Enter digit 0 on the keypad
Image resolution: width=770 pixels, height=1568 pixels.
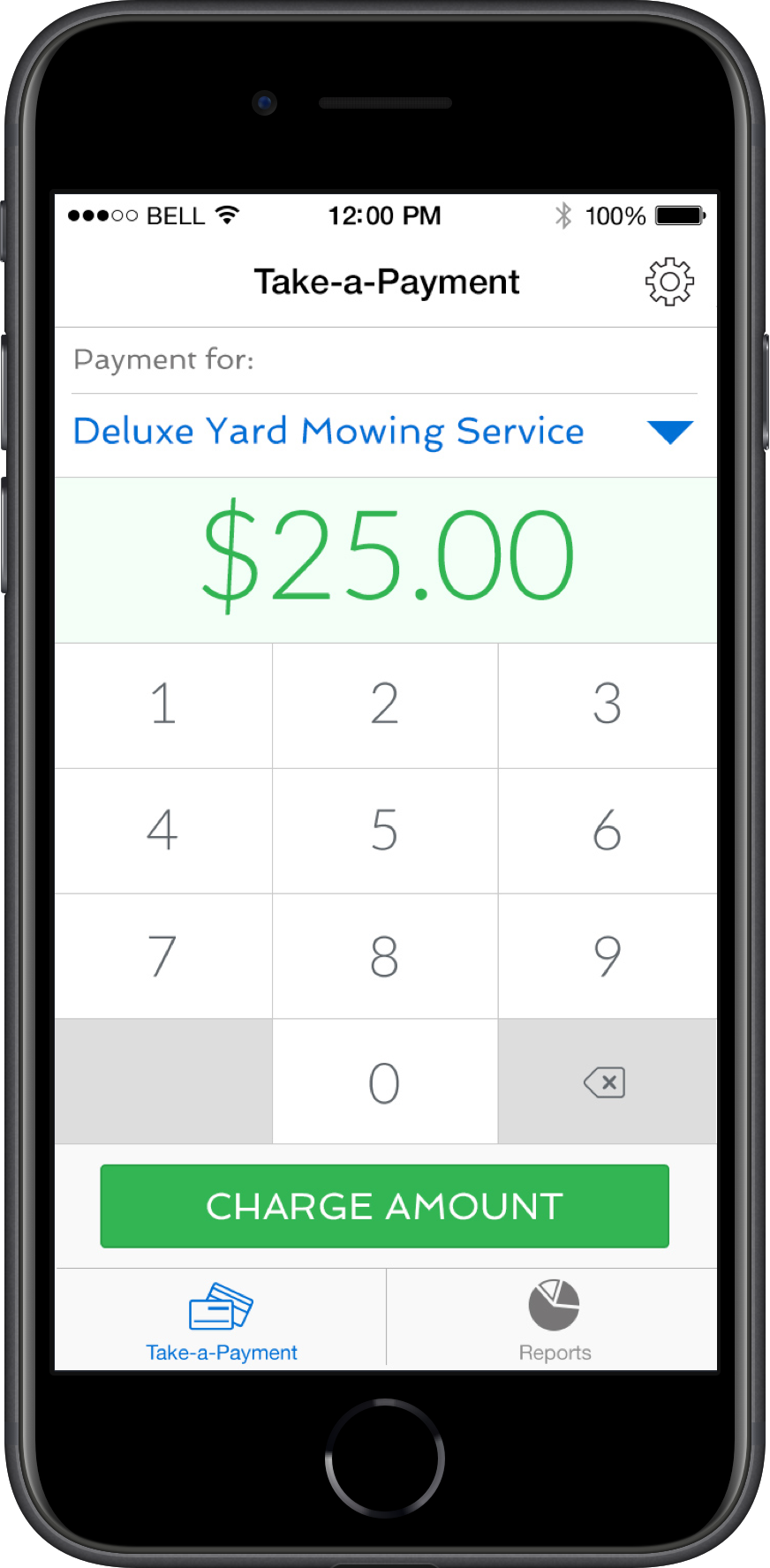[x=385, y=1082]
